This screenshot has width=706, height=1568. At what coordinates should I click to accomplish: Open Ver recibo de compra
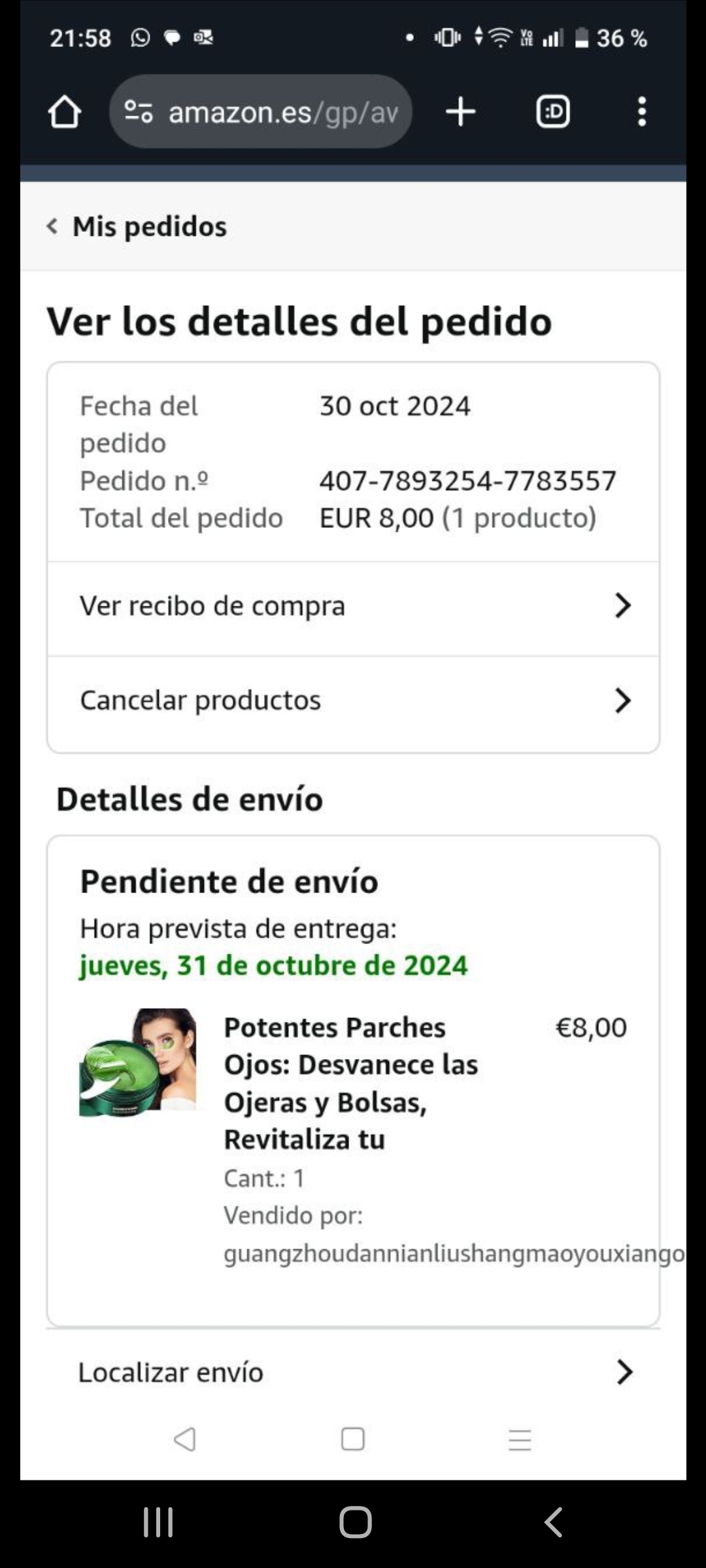pos(353,606)
